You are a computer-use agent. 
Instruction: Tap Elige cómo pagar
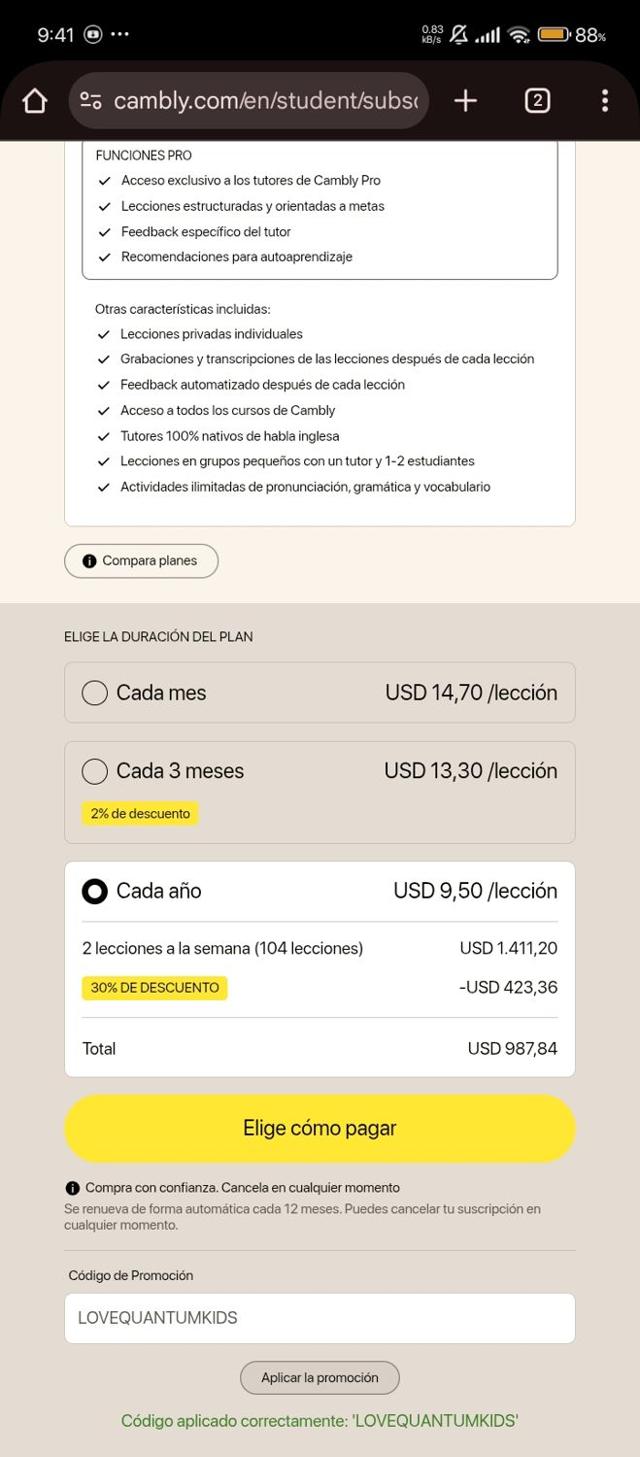pyautogui.click(x=320, y=1128)
